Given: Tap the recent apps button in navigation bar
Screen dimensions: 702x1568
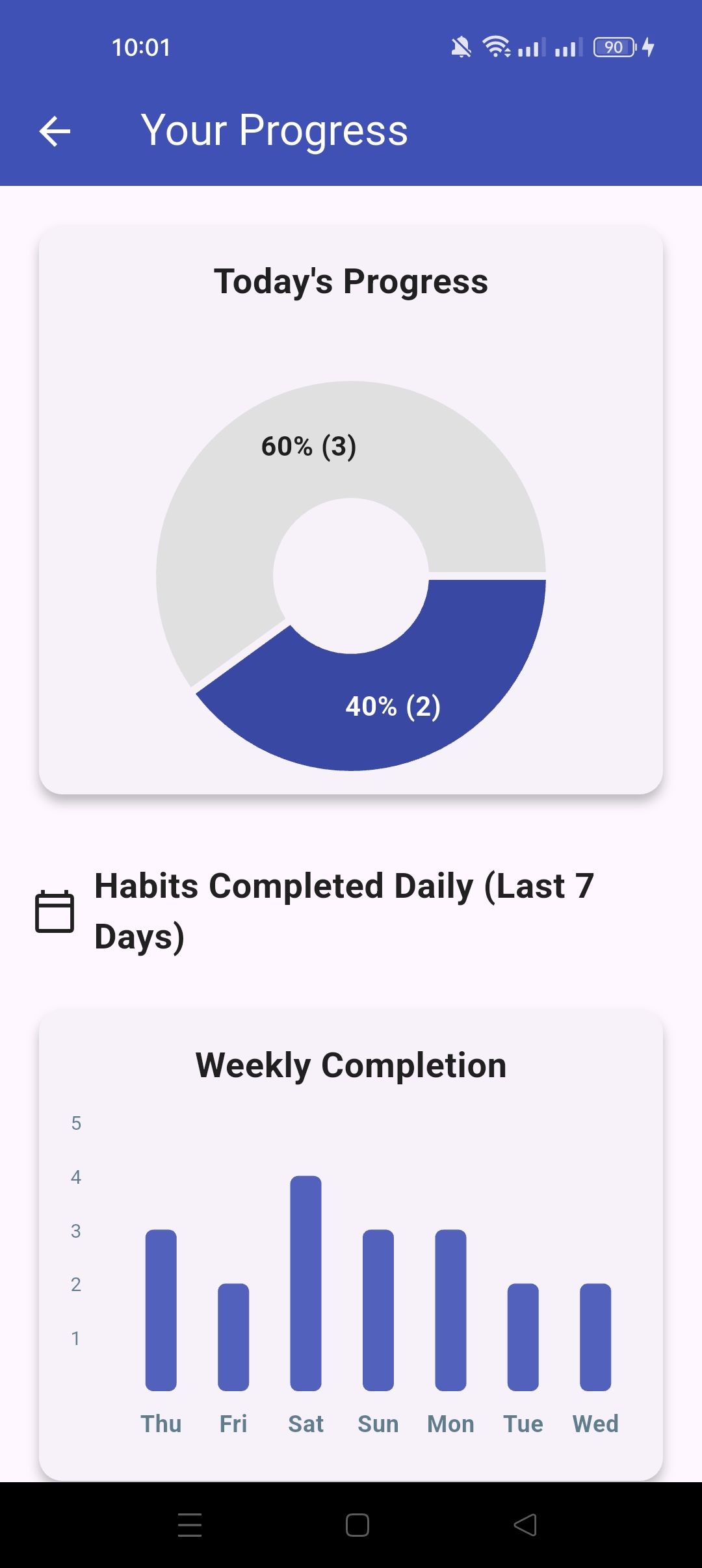Looking at the screenshot, I should point(189,1524).
